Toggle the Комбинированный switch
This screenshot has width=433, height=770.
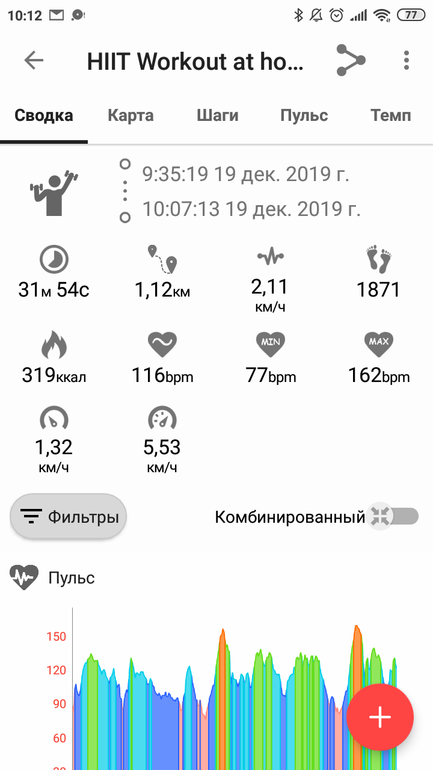[x=393, y=517]
